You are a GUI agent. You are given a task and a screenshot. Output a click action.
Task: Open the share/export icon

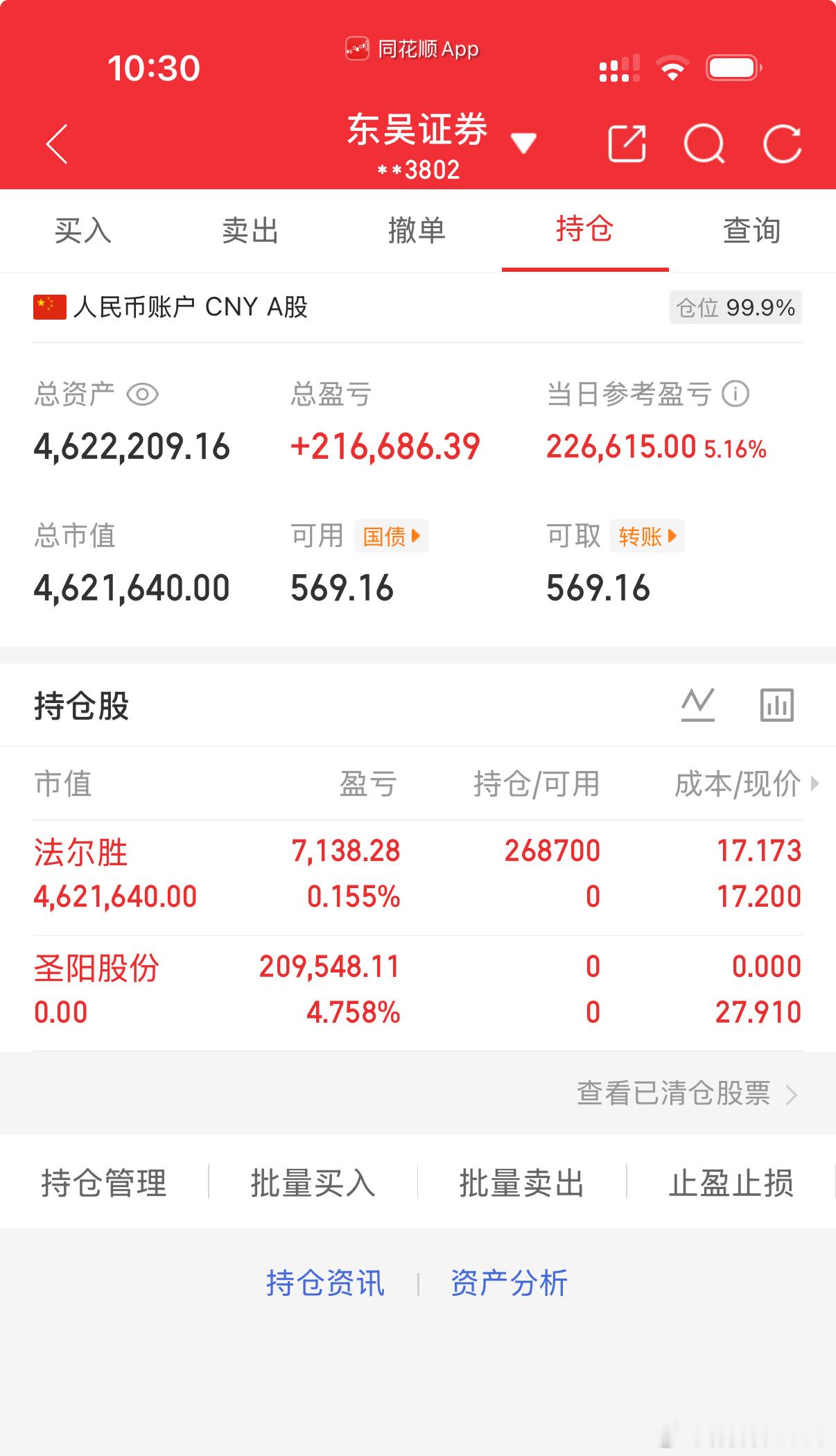click(x=626, y=144)
